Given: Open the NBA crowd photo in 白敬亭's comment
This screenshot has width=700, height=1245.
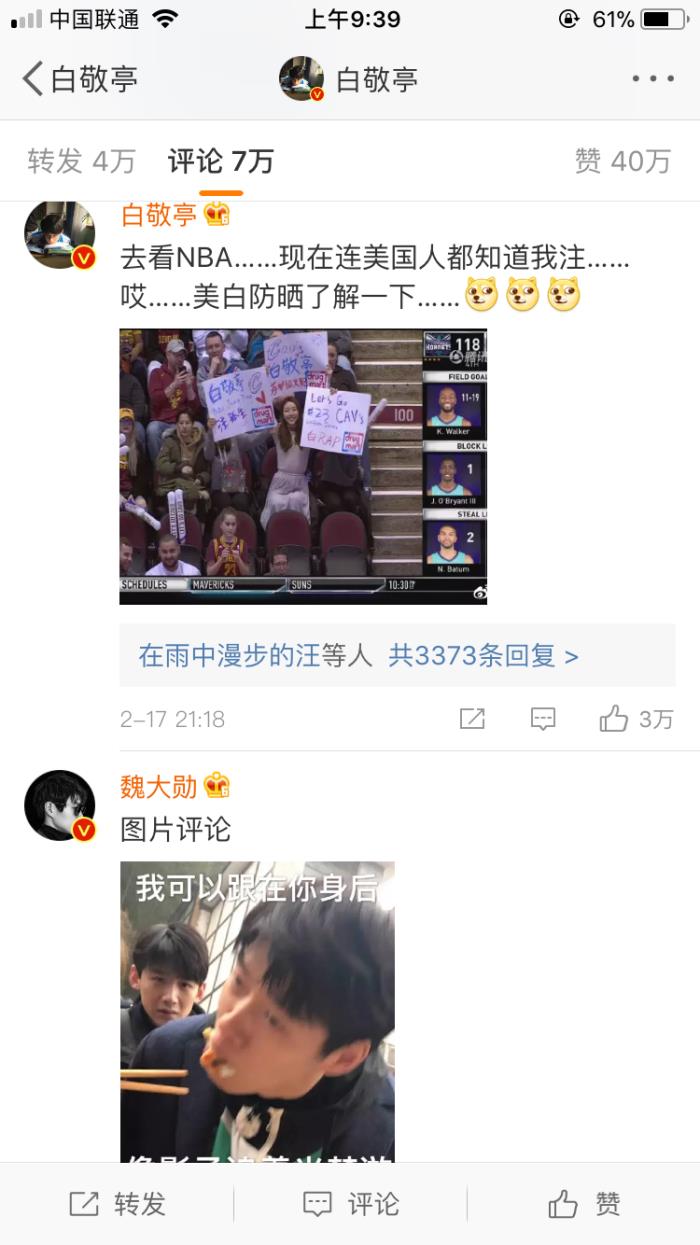Looking at the screenshot, I should pyautogui.click(x=303, y=466).
